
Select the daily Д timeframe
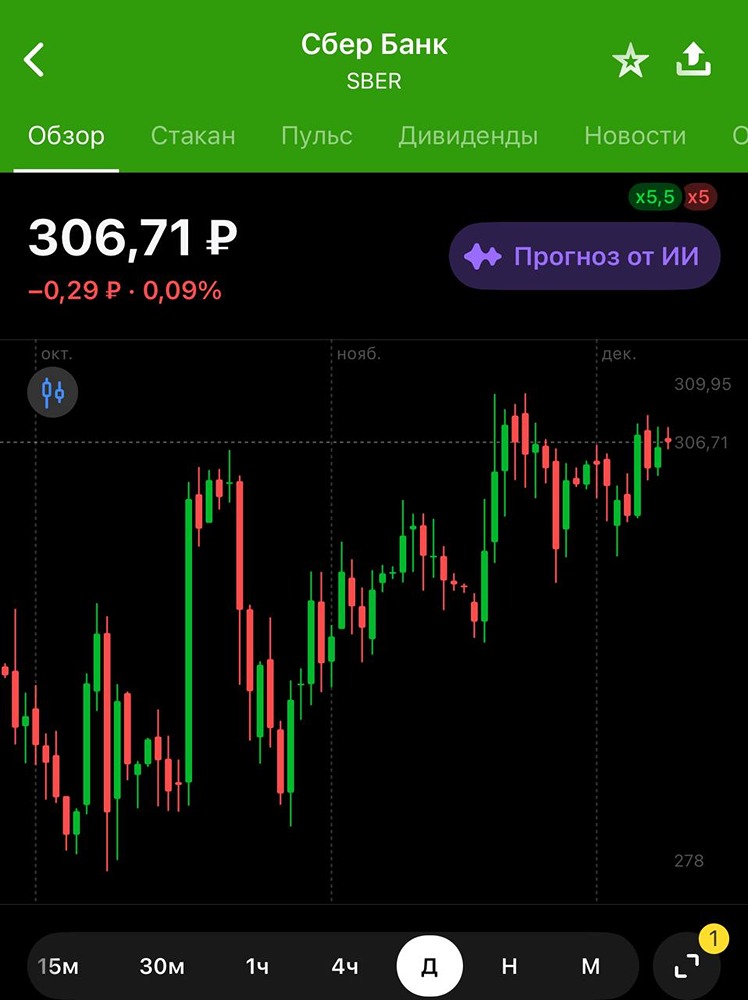coord(429,966)
